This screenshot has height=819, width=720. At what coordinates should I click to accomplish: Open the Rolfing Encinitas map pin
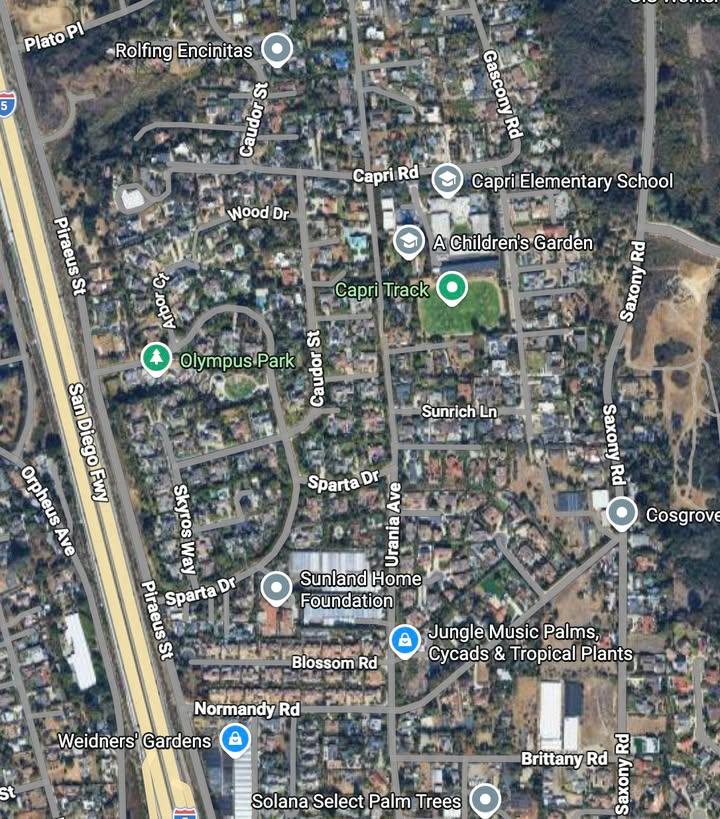276,49
